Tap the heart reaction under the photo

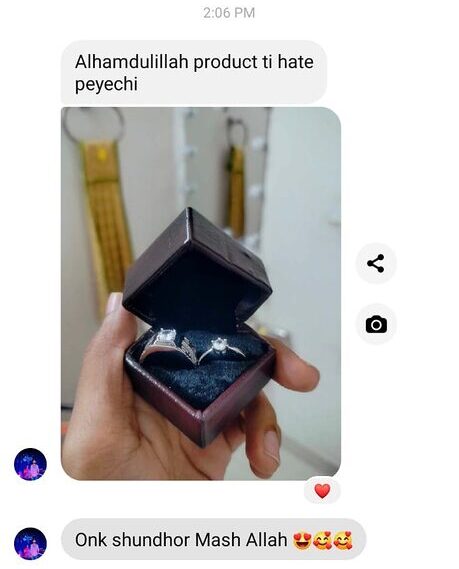pos(322,491)
